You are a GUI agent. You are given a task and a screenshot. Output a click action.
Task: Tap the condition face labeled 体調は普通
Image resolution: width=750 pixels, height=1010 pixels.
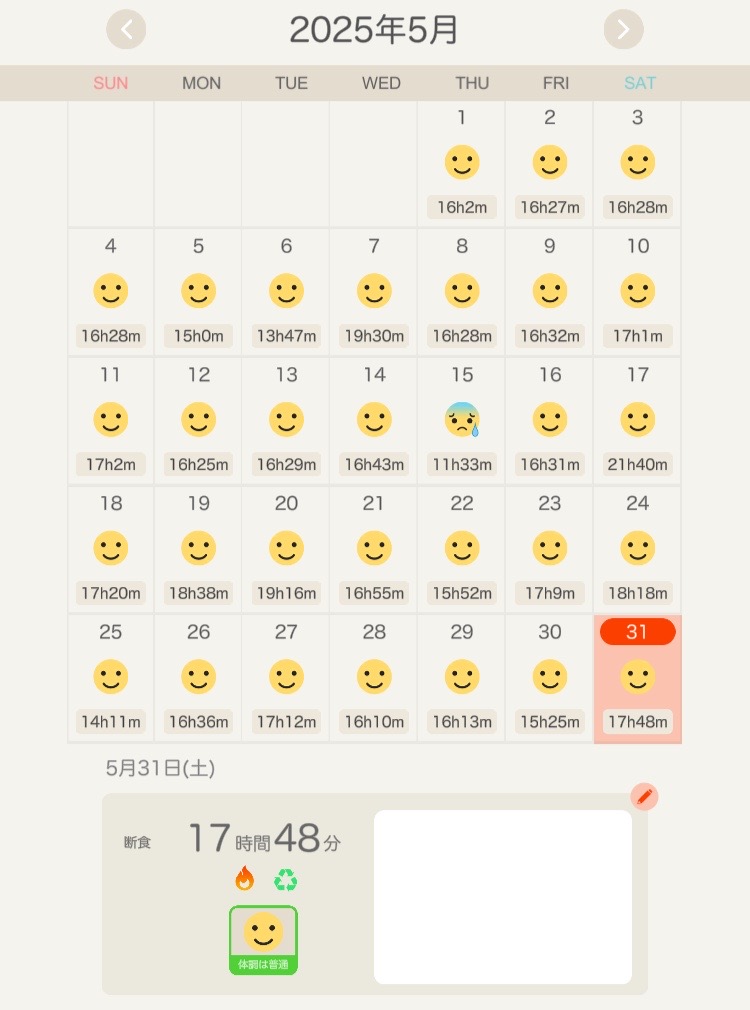[x=263, y=939]
